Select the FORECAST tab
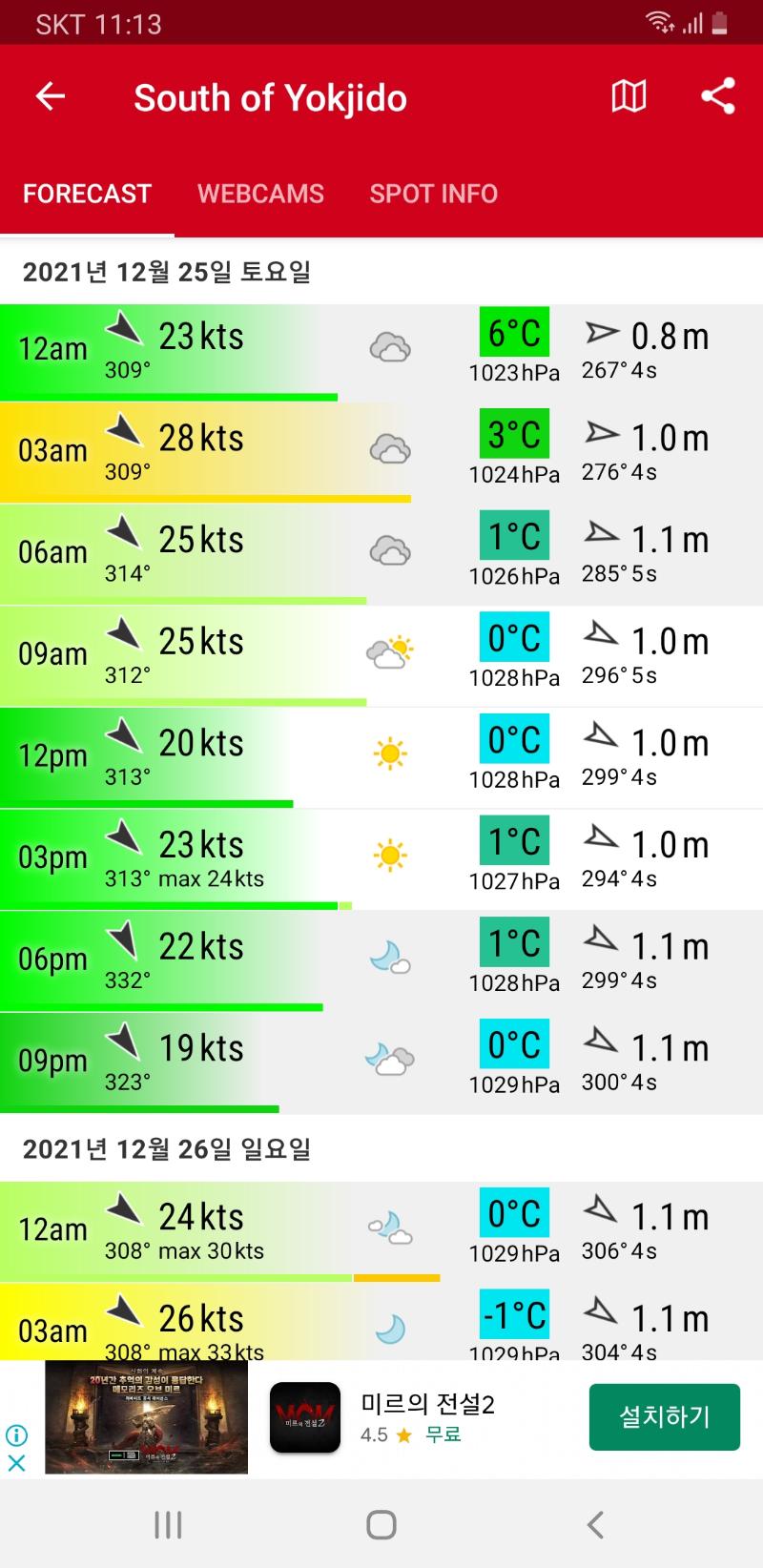This screenshot has width=763, height=1568. (x=87, y=194)
